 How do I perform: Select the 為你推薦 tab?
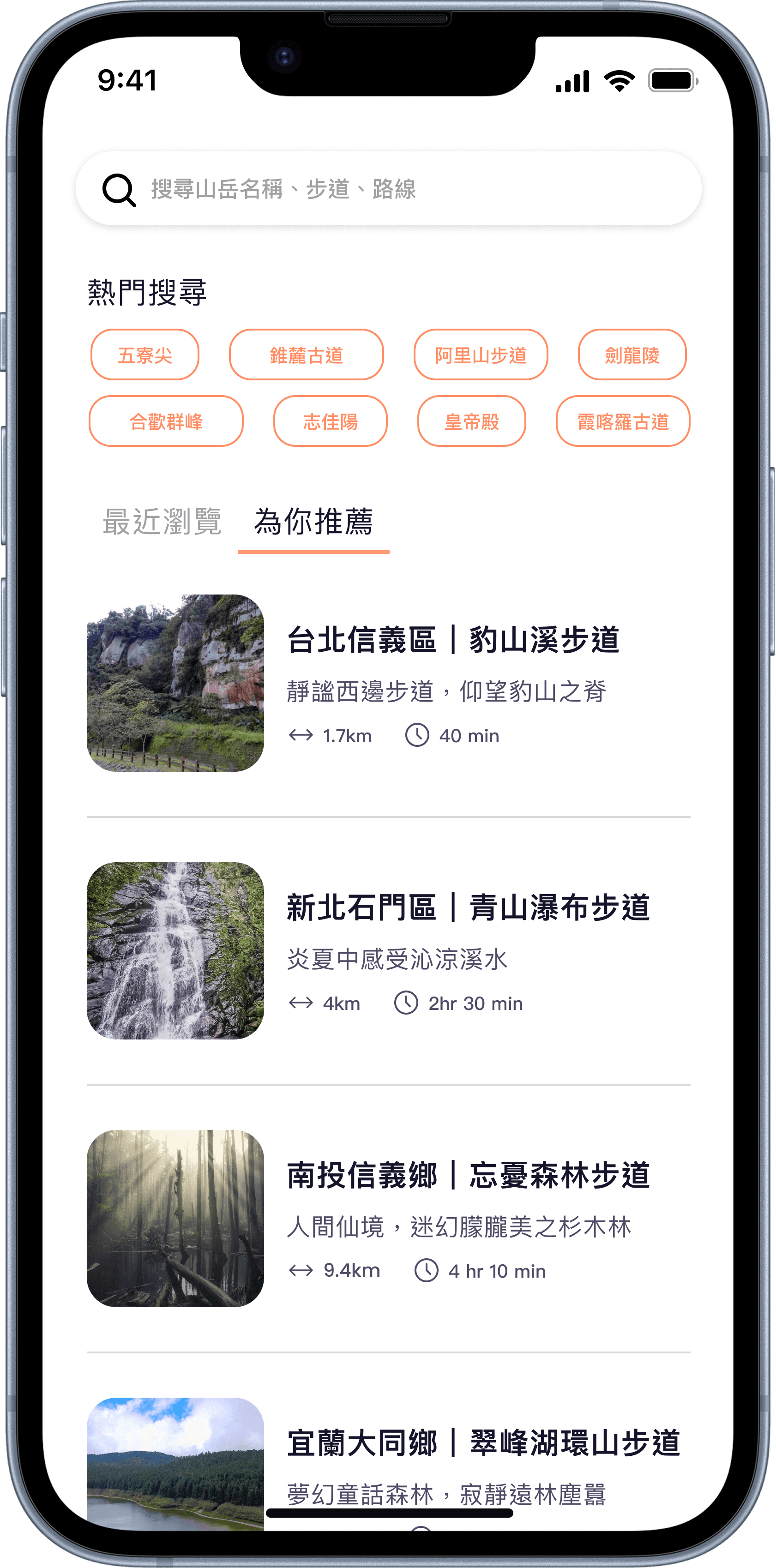(x=313, y=522)
